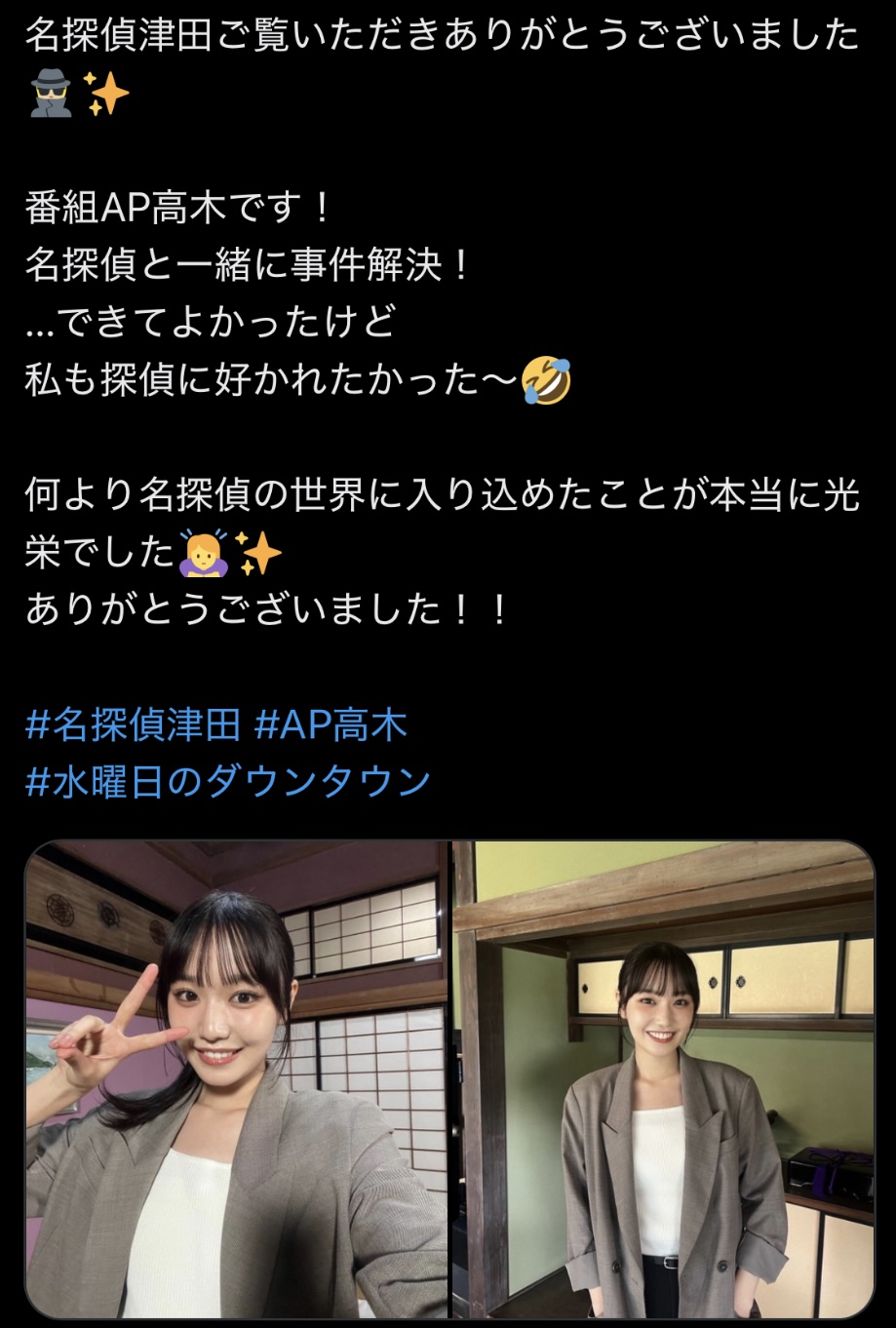Open the selfie photo with peace sign
Viewport: 896px width, 1328px height.
click(x=237, y=1079)
